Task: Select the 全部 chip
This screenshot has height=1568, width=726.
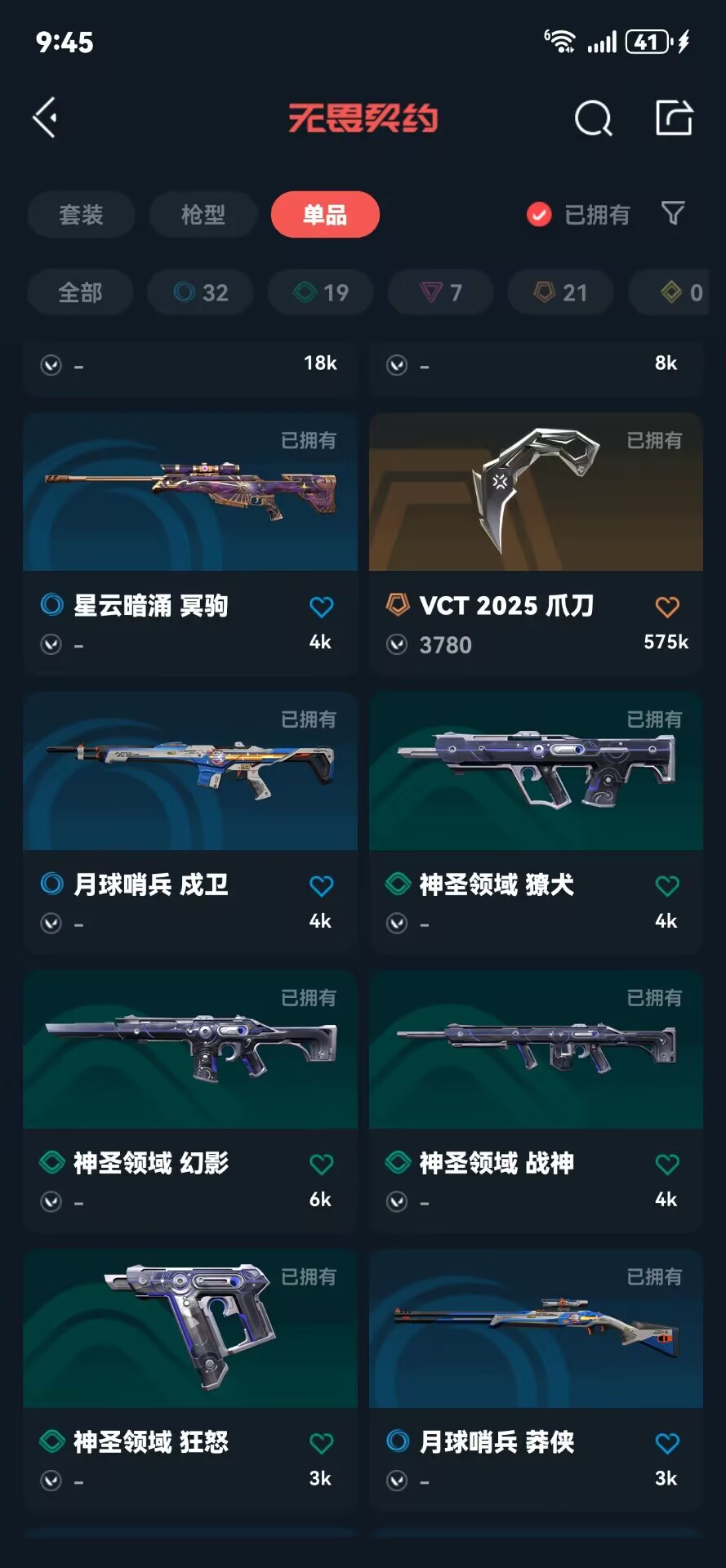Action: pyautogui.click(x=80, y=292)
